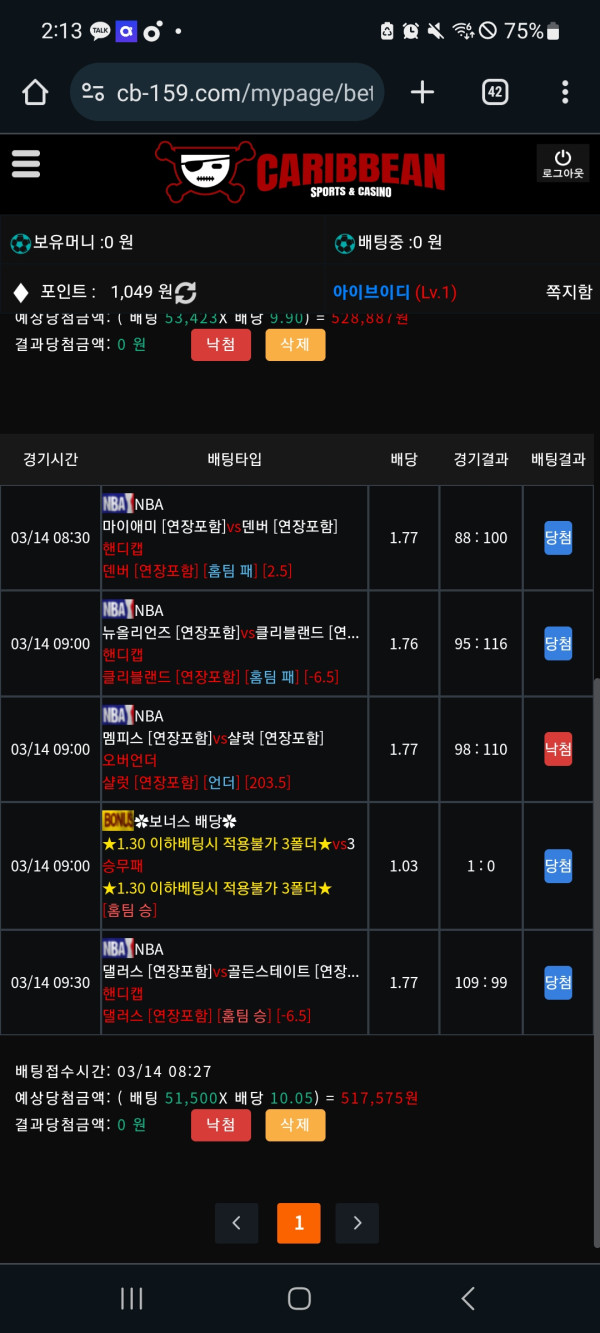Tap the 로그아웃 logout button

pyautogui.click(x=562, y=164)
